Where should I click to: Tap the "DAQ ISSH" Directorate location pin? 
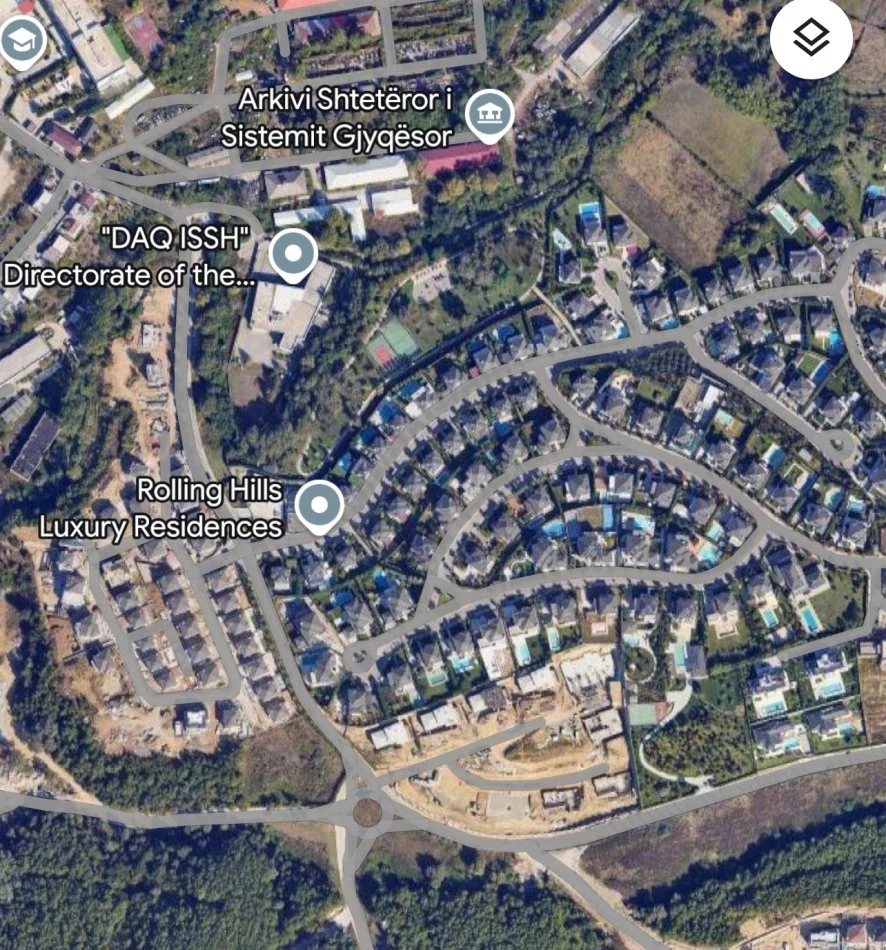pyautogui.click(x=293, y=255)
